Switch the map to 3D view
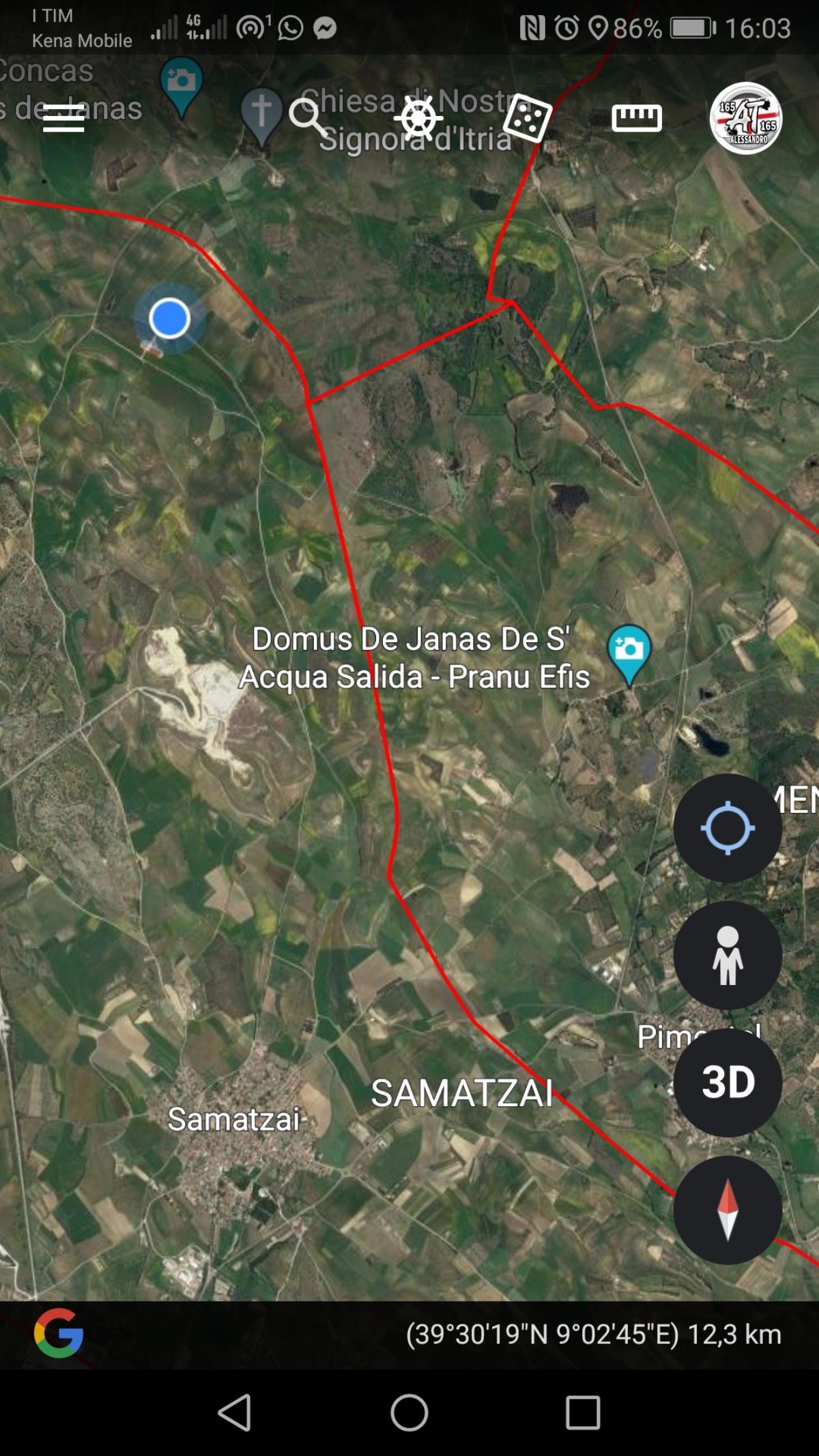The image size is (819, 1456). pos(728,1082)
